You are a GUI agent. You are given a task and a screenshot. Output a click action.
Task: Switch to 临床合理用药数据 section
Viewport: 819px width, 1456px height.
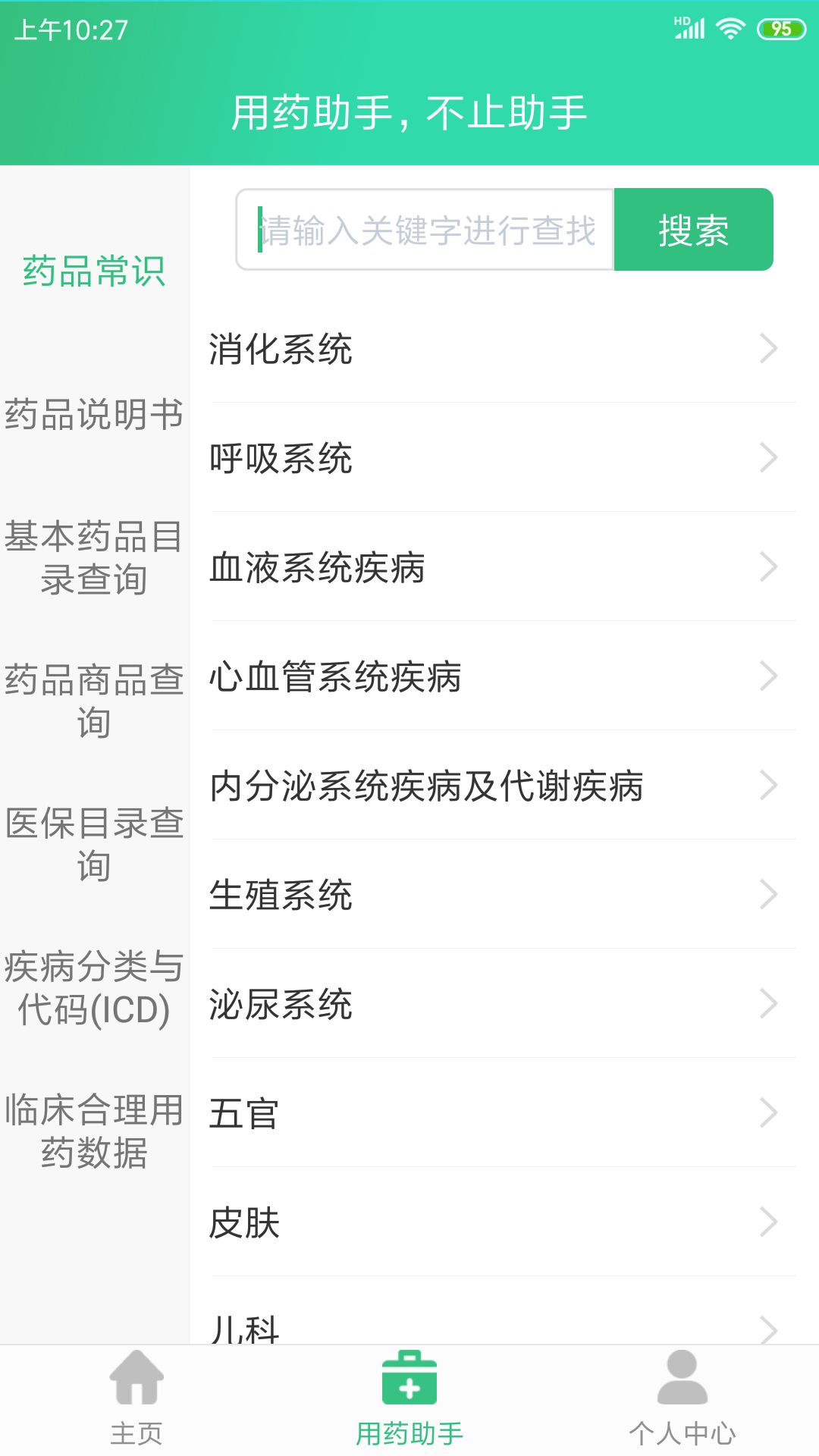click(x=94, y=1131)
